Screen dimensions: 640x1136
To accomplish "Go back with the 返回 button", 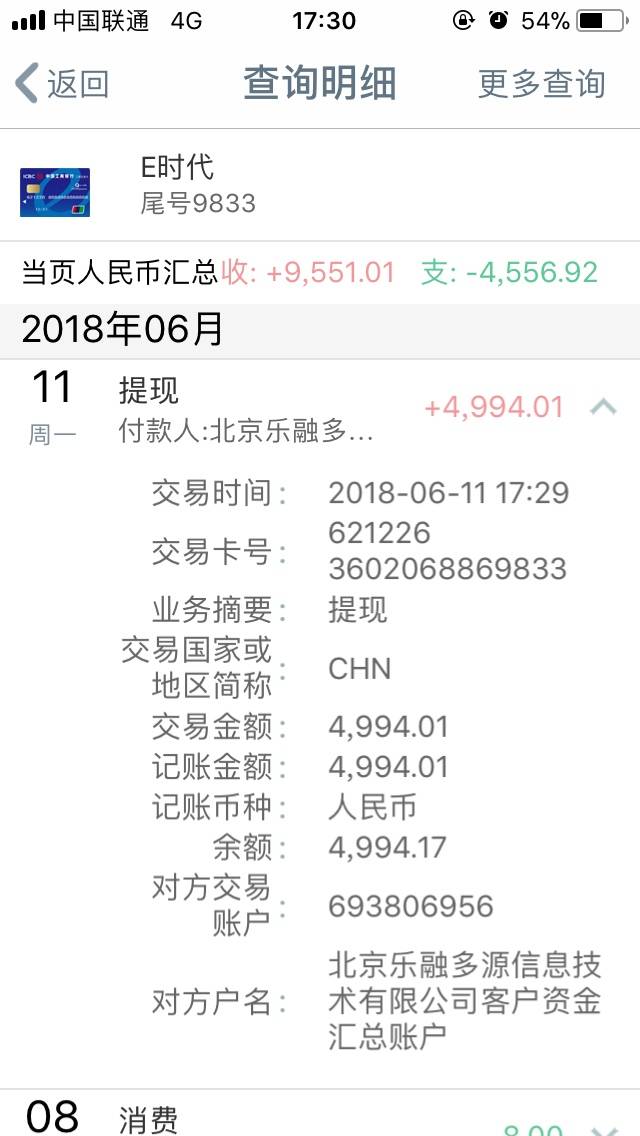I will 62,83.
